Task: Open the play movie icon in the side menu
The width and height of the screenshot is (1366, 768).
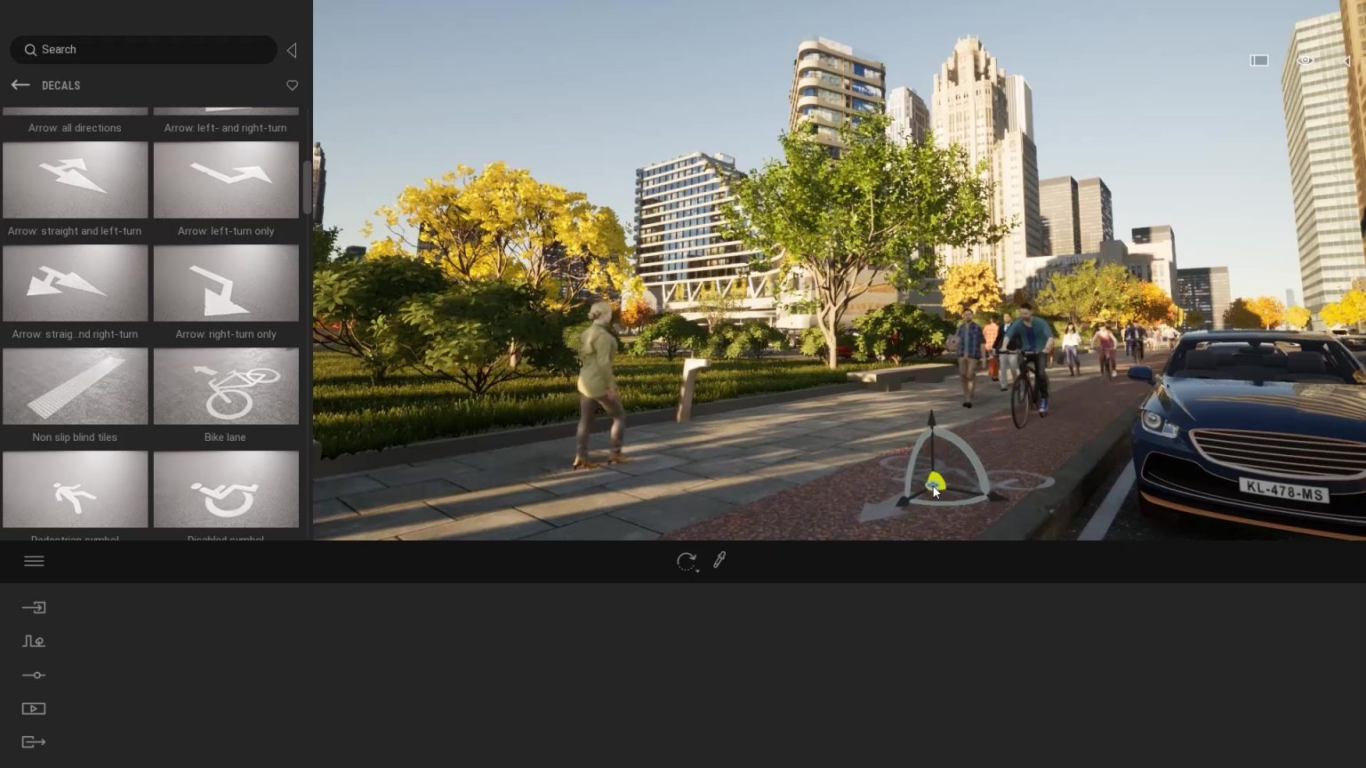Action: coord(34,709)
